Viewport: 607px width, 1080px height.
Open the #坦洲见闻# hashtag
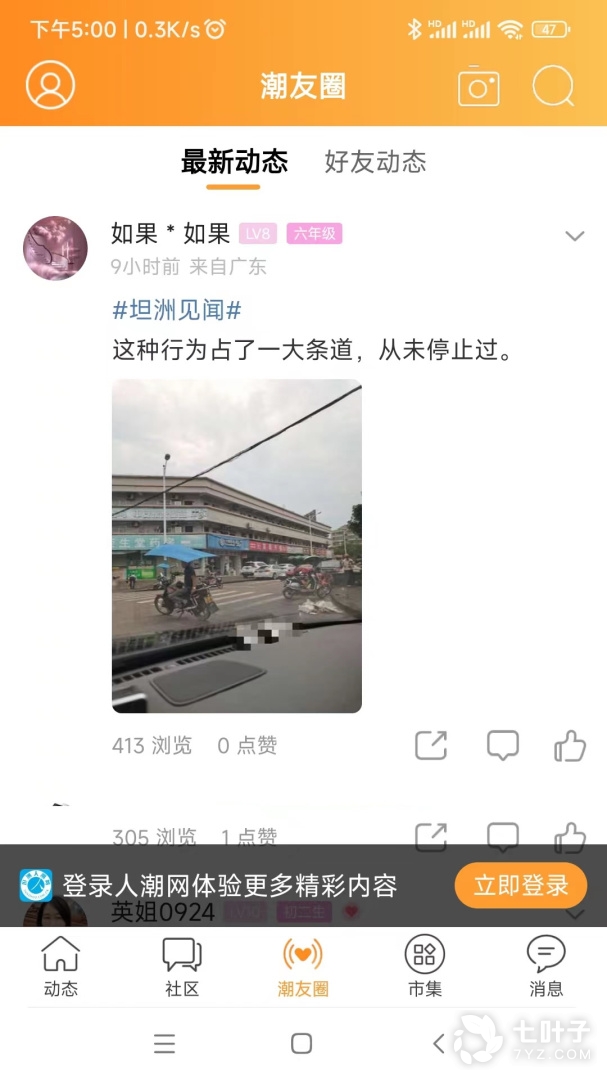[177, 310]
